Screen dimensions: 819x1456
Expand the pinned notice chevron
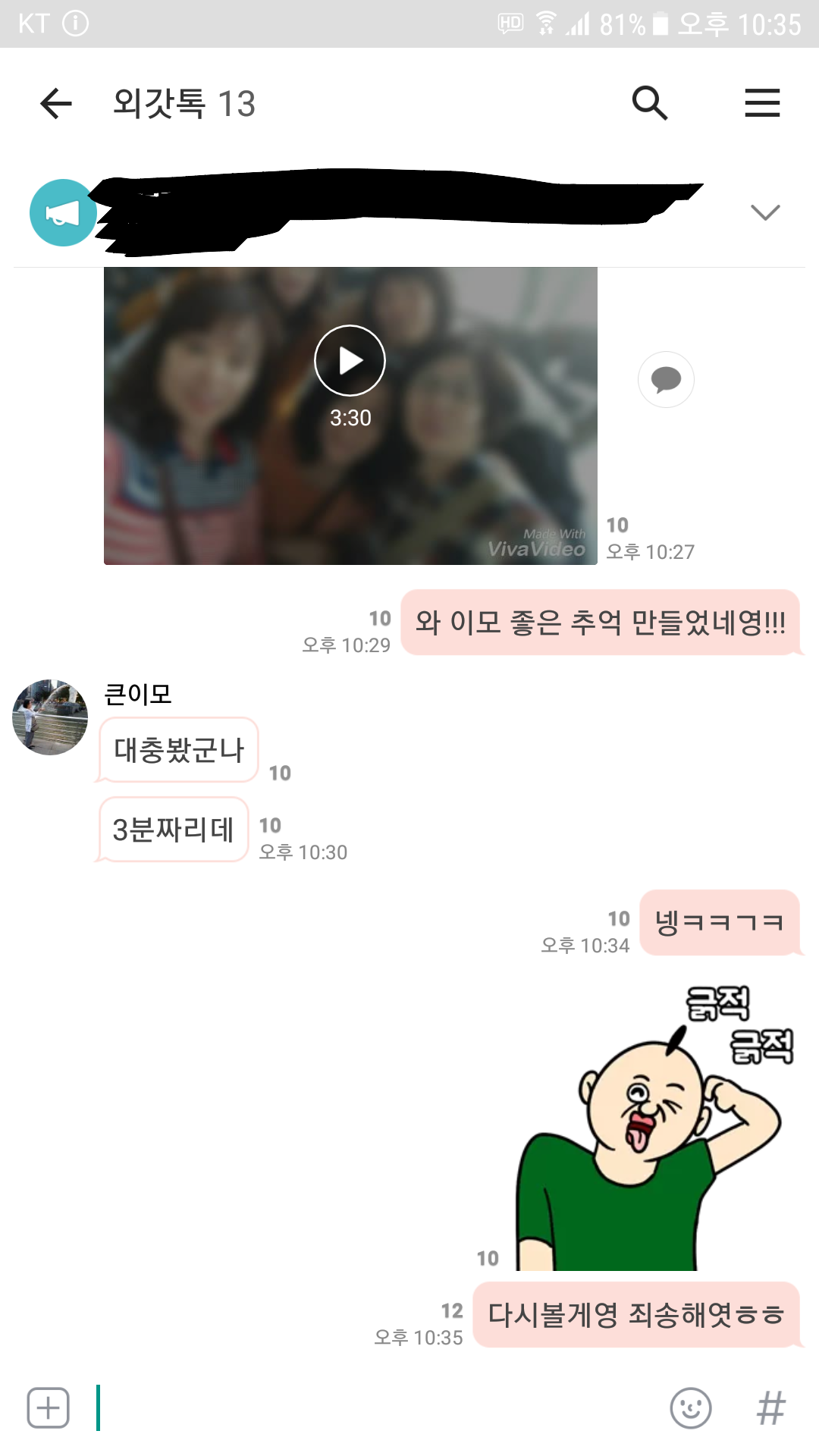coord(764,212)
